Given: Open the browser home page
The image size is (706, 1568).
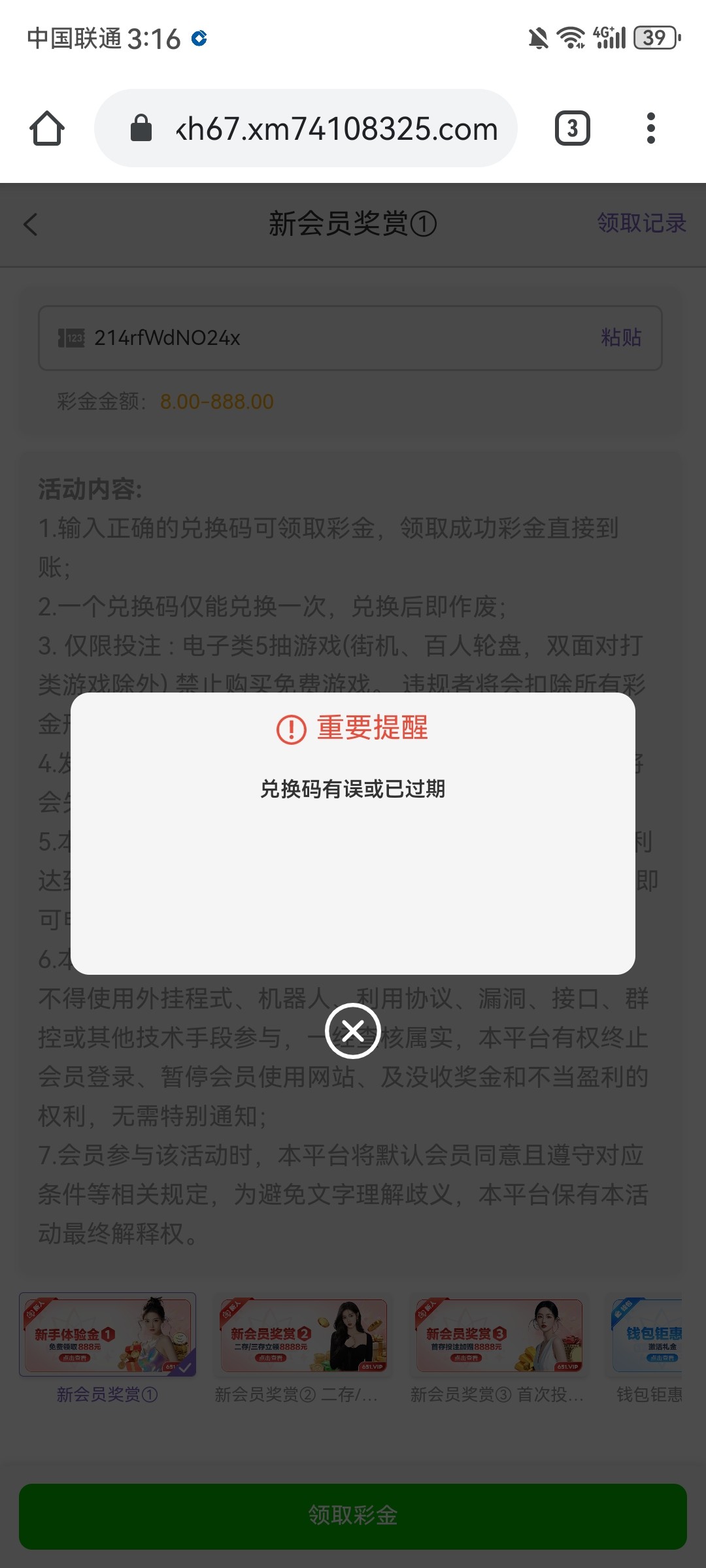Looking at the screenshot, I should pyautogui.click(x=47, y=128).
